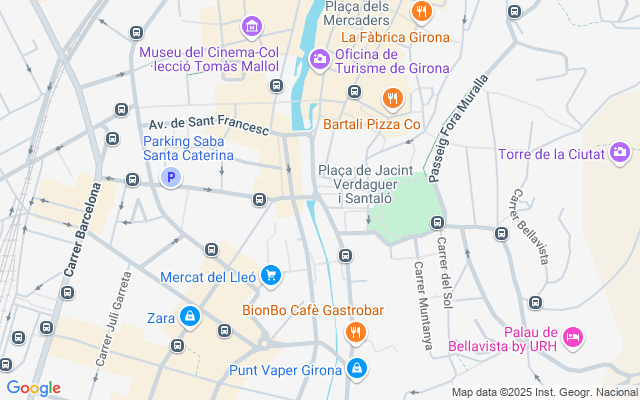Tap the La Fàbrica Girona restaurant marker
Viewport: 640px width, 400px height.
click(x=422, y=13)
